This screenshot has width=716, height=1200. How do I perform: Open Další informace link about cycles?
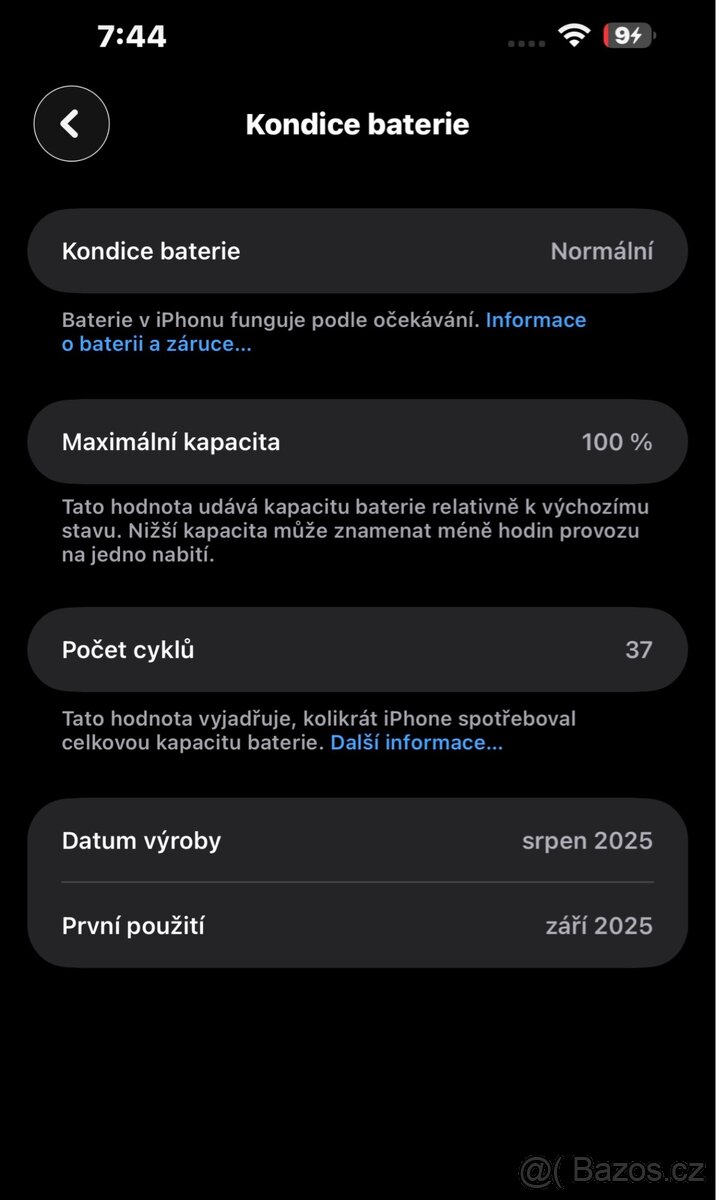pos(416,743)
